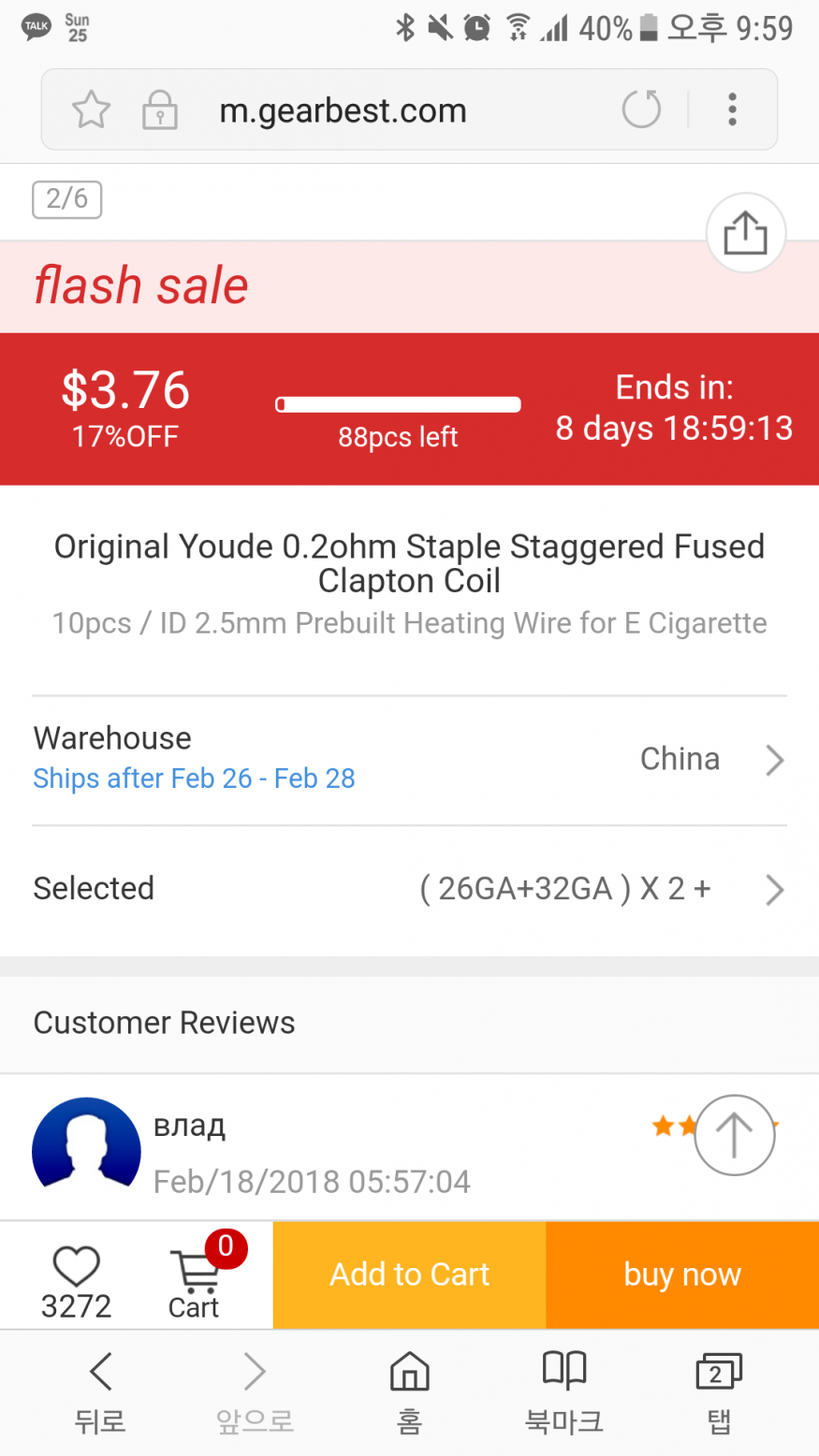
Task: Change the Selected coil variant
Action: point(409,889)
